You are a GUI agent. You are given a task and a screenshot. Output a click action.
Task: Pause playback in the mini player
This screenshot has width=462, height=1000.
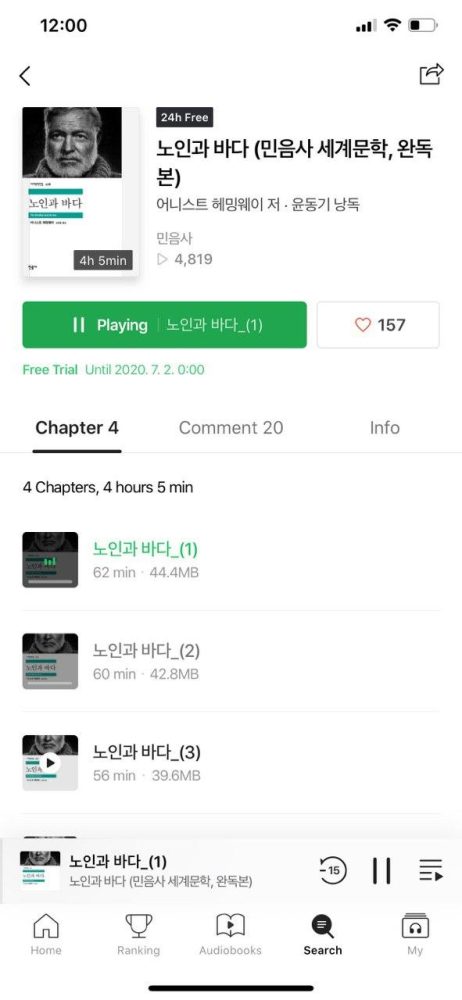pyautogui.click(x=382, y=871)
